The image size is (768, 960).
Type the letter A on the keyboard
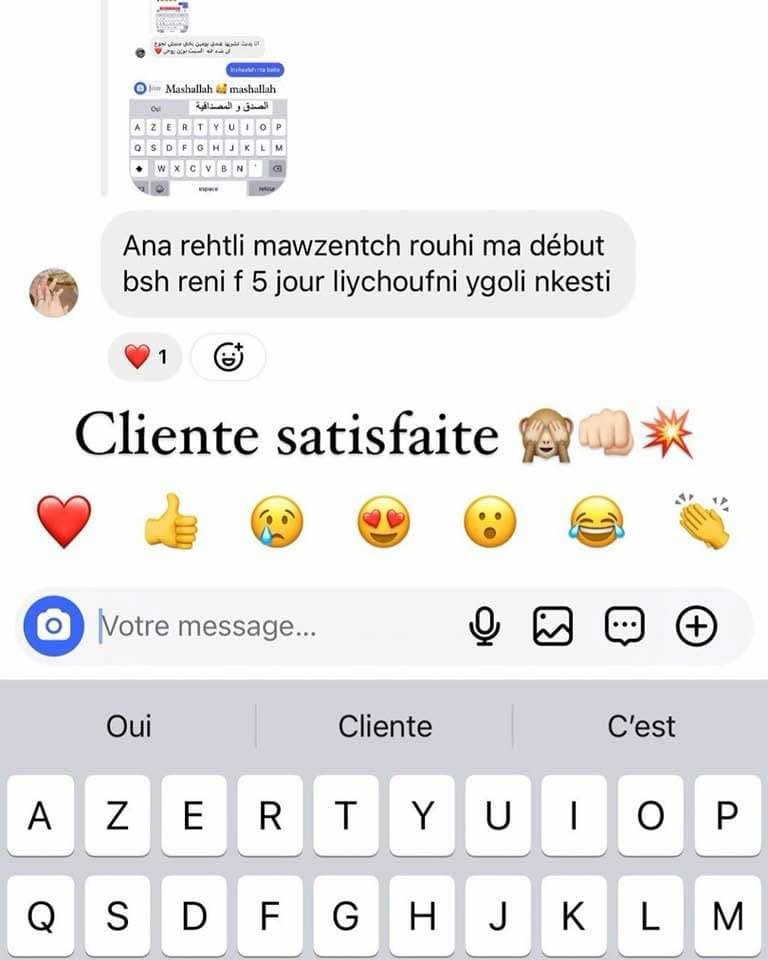coord(40,816)
